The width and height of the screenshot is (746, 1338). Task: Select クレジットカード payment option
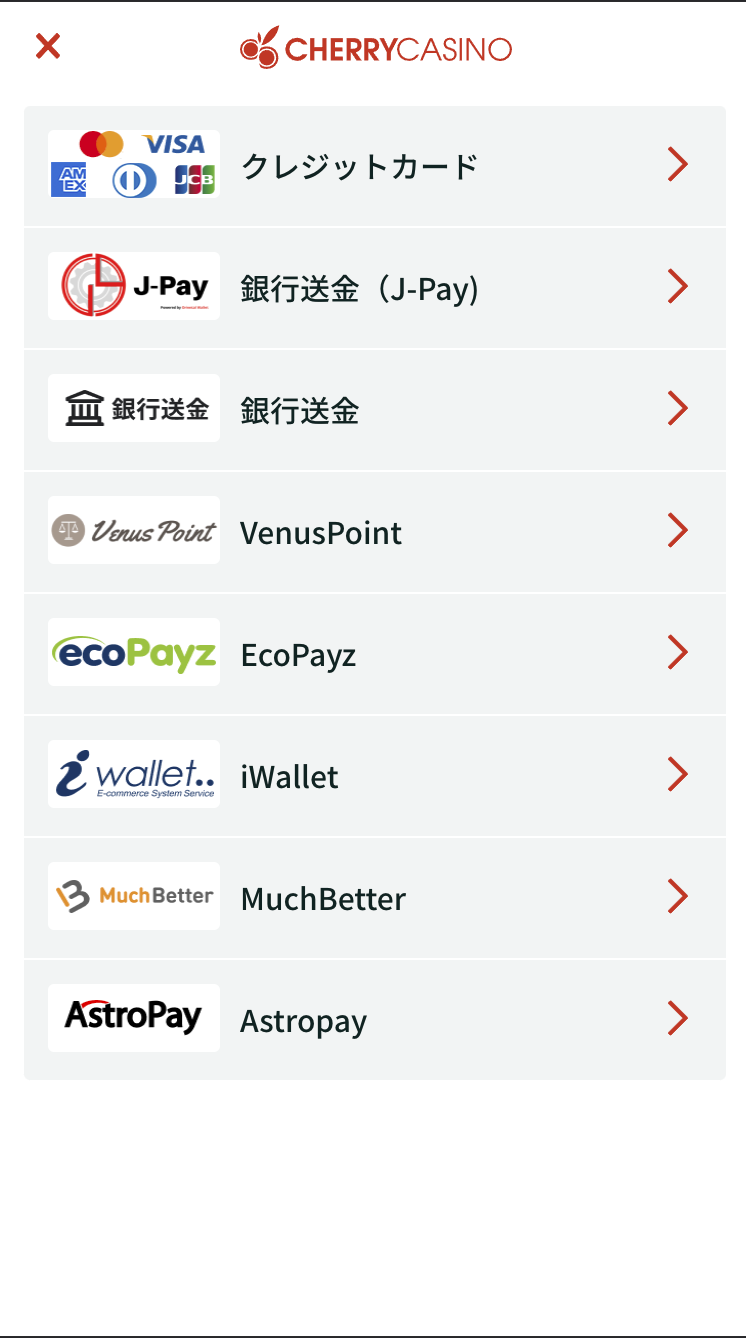(374, 166)
